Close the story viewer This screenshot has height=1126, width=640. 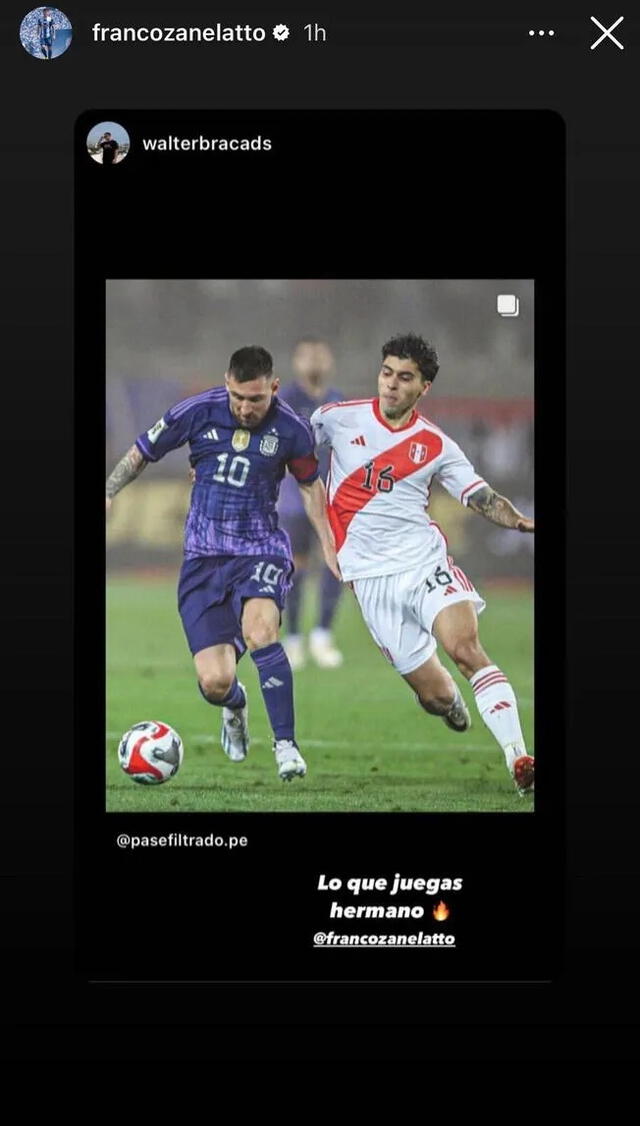coord(607,33)
